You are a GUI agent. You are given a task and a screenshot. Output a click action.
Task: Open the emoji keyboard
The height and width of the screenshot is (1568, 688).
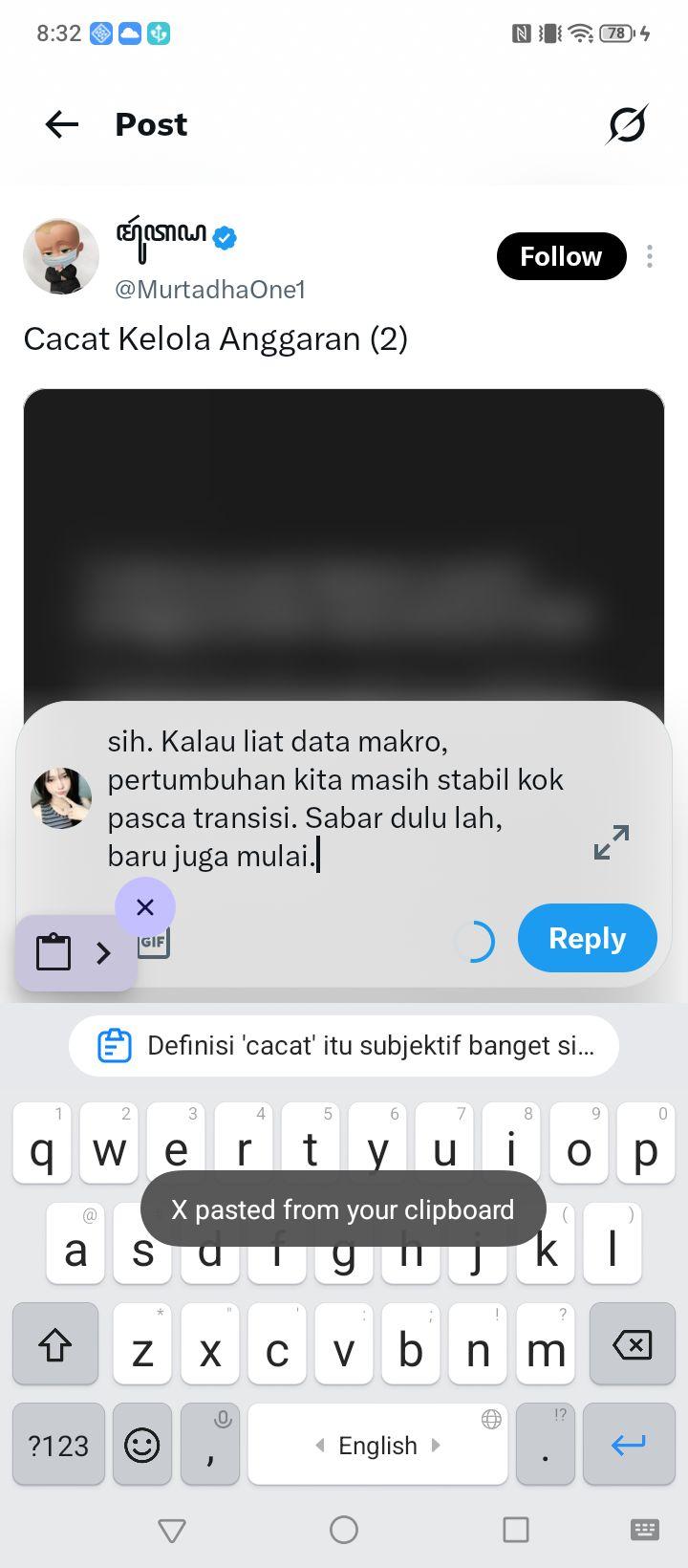point(142,1444)
